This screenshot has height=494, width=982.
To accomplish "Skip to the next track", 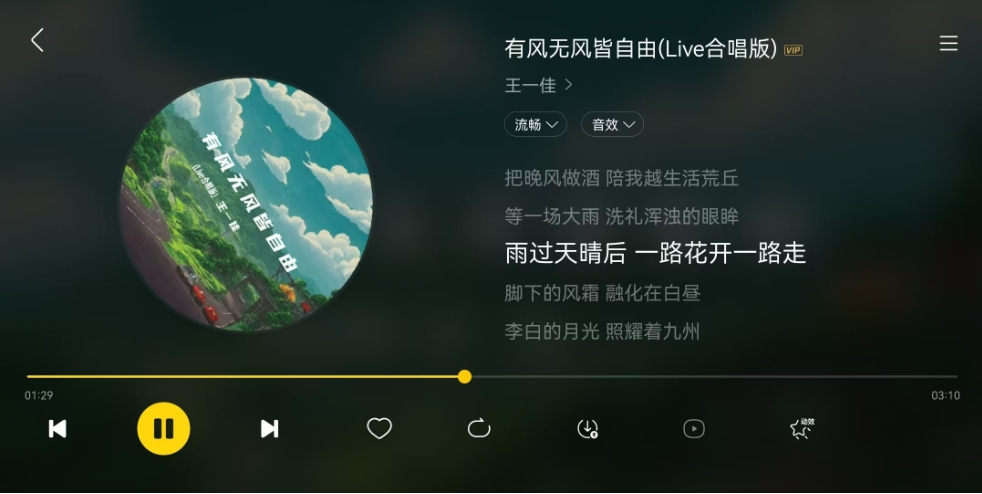I will pyautogui.click(x=269, y=429).
